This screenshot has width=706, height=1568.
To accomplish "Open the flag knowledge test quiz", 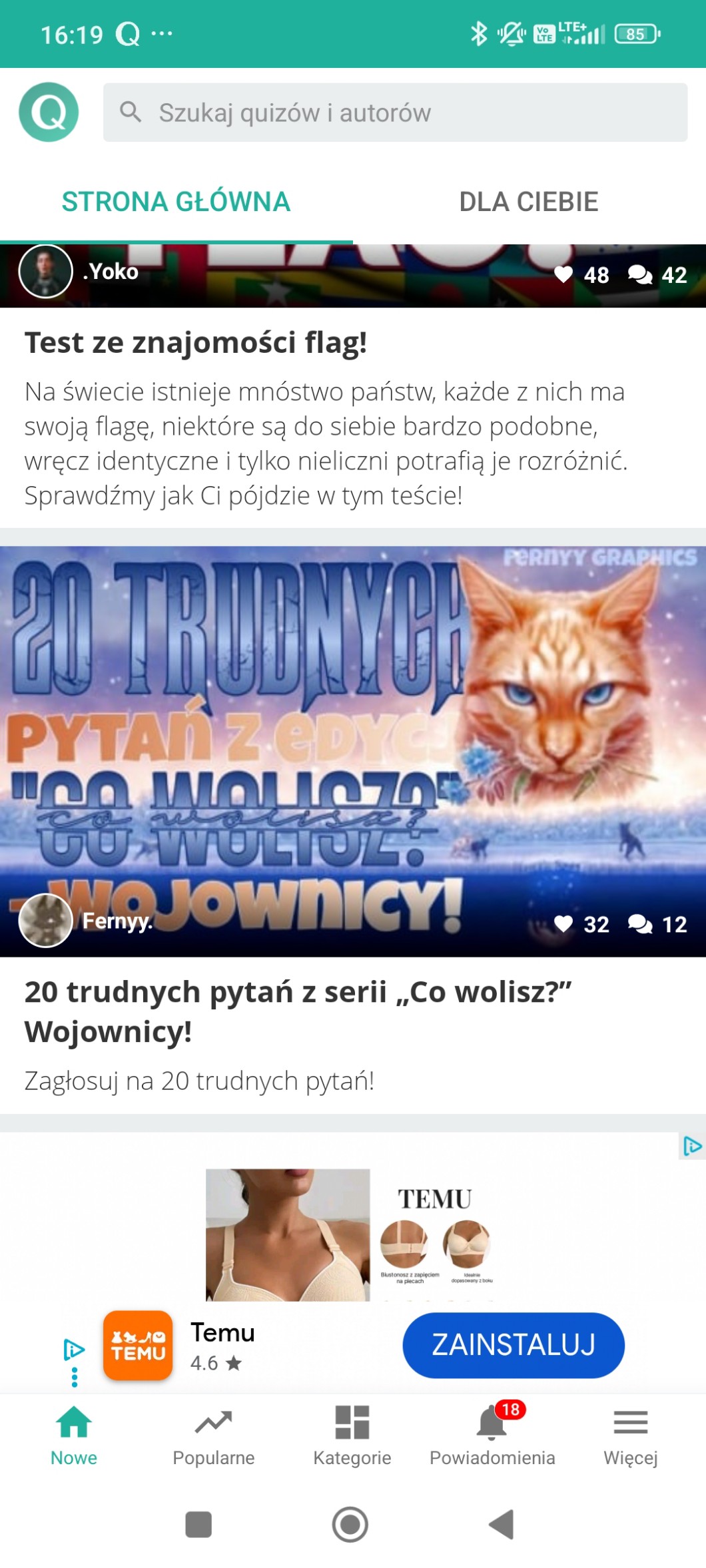I will [x=196, y=344].
